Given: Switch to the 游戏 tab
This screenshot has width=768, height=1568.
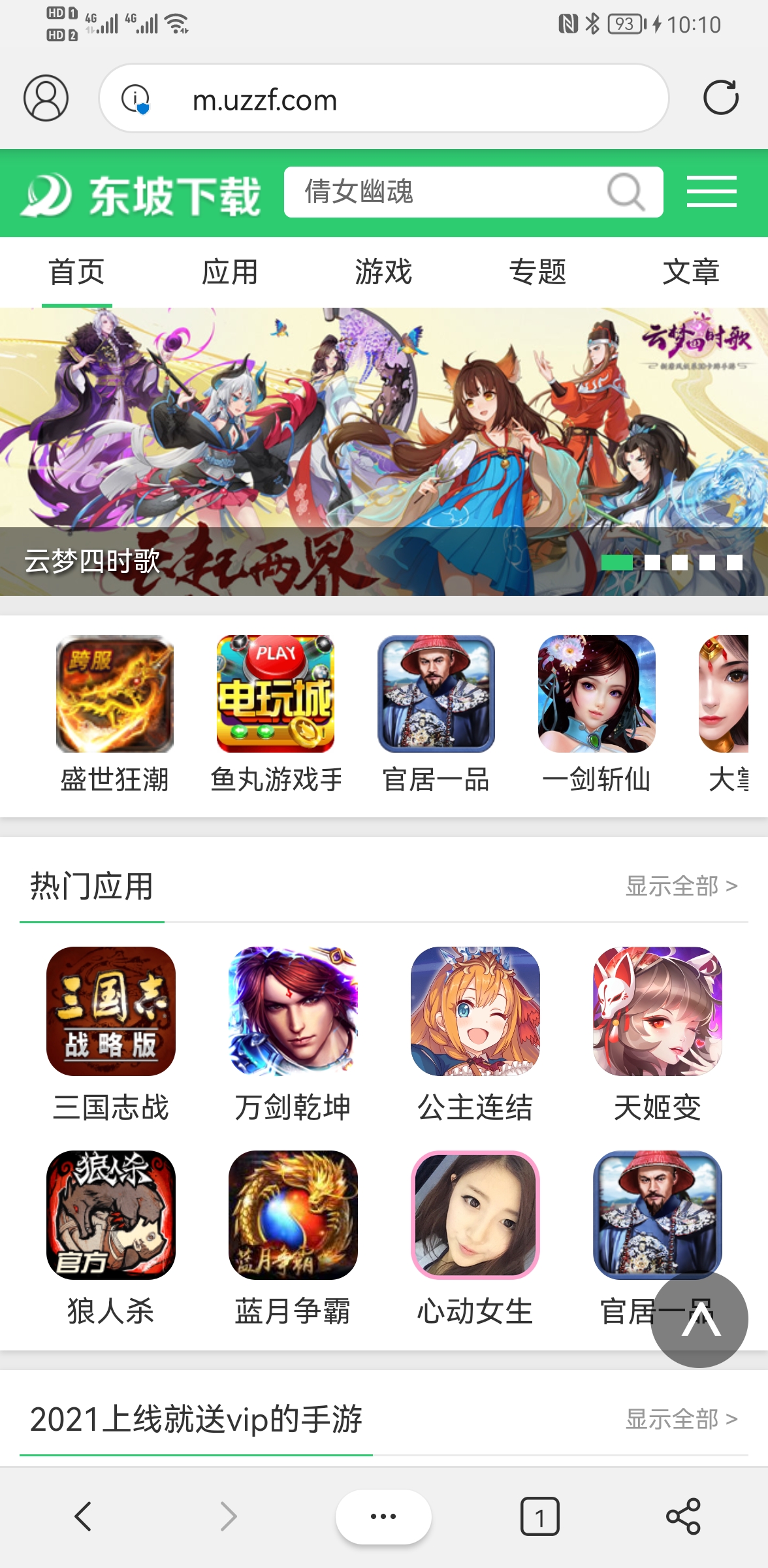Looking at the screenshot, I should pyautogui.click(x=383, y=272).
